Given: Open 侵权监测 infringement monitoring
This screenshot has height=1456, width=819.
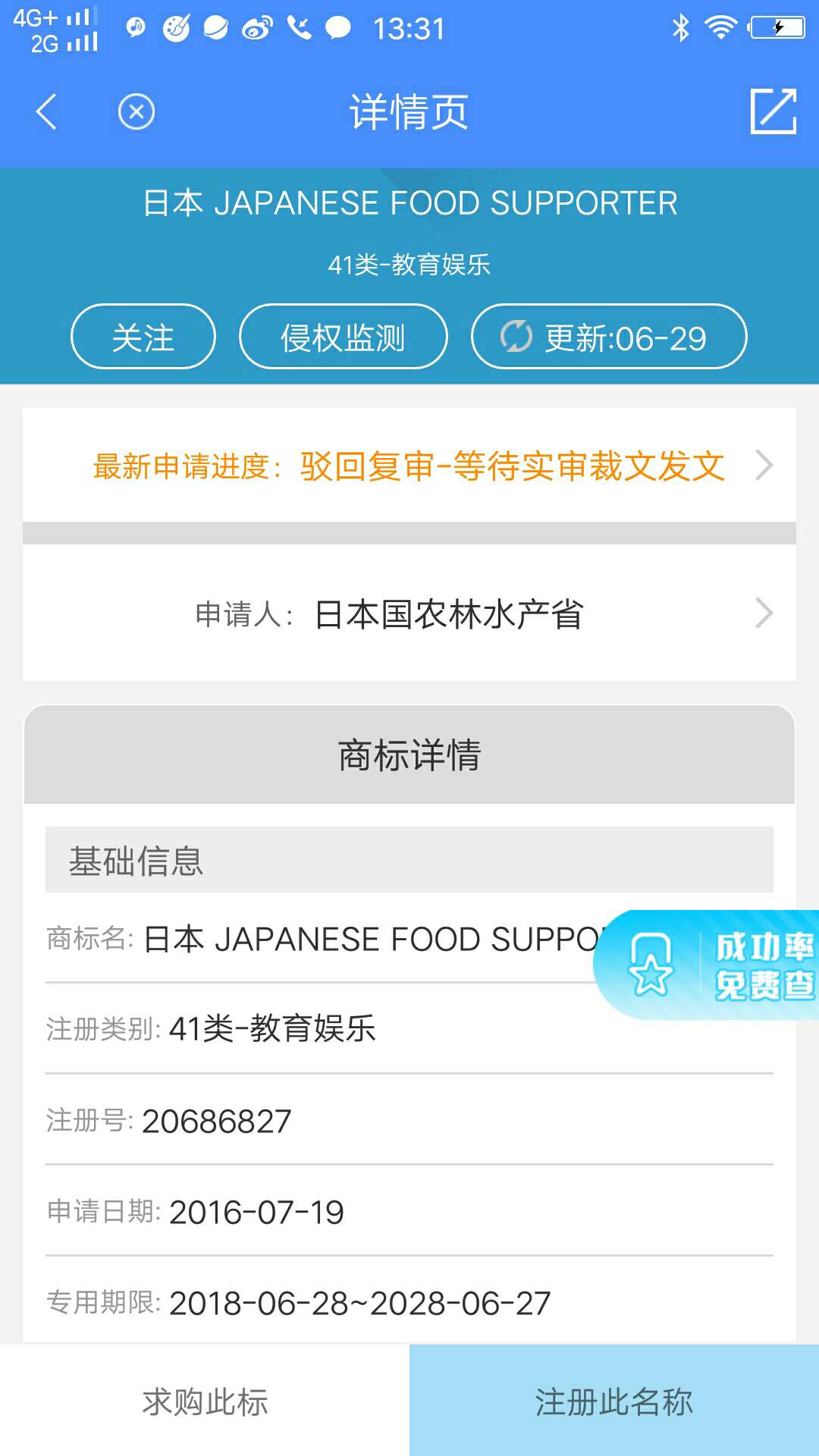Looking at the screenshot, I should (x=343, y=337).
